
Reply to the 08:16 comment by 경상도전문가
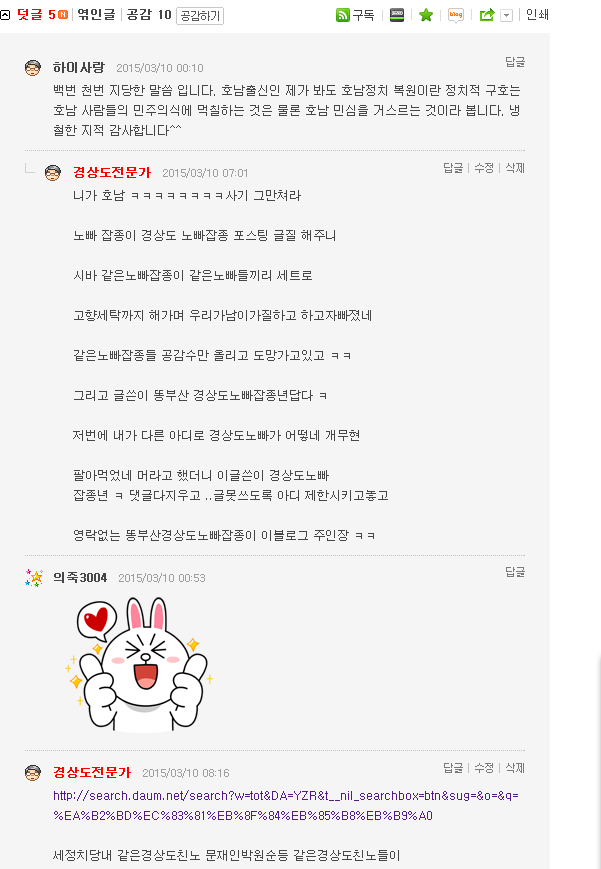[x=453, y=768]
